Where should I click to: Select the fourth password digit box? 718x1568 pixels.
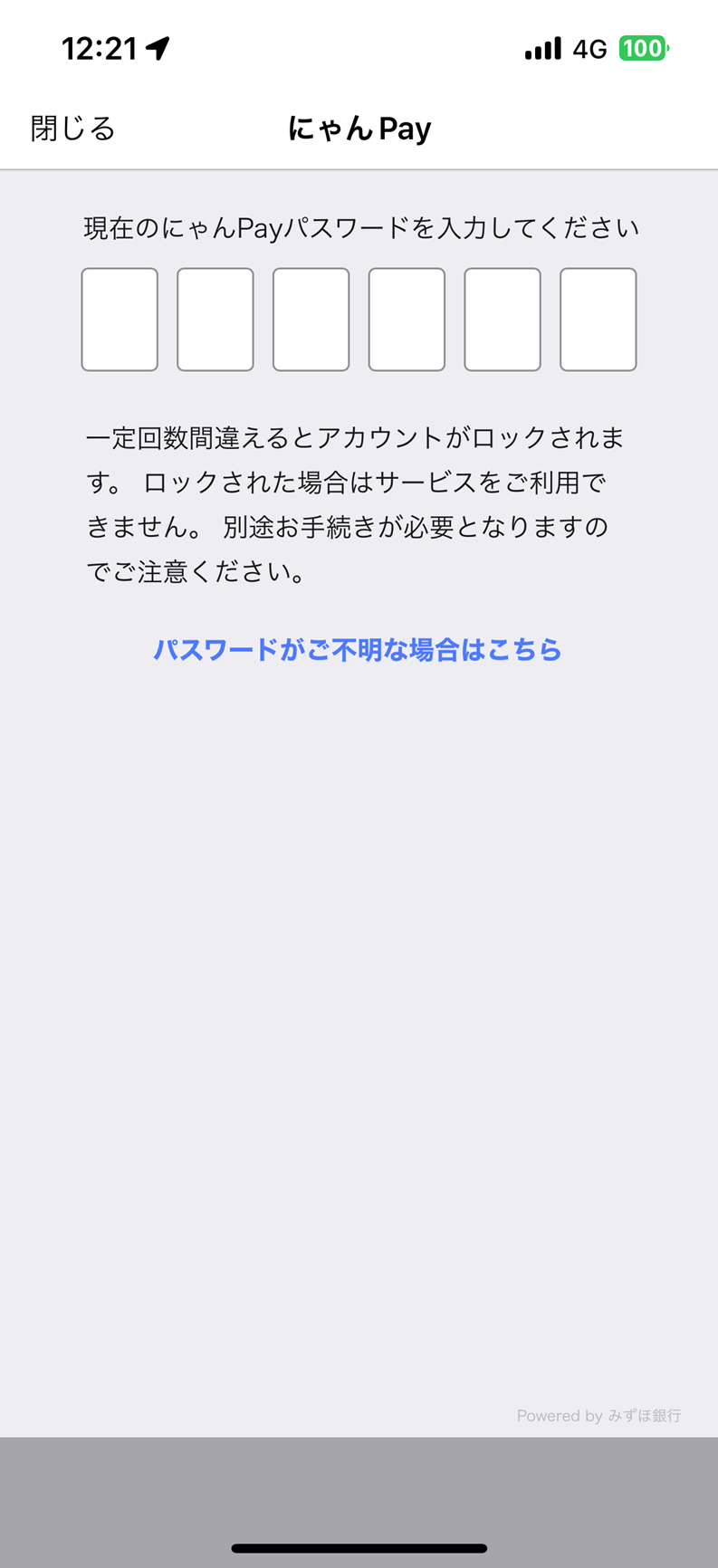click(x=407, y=319)
